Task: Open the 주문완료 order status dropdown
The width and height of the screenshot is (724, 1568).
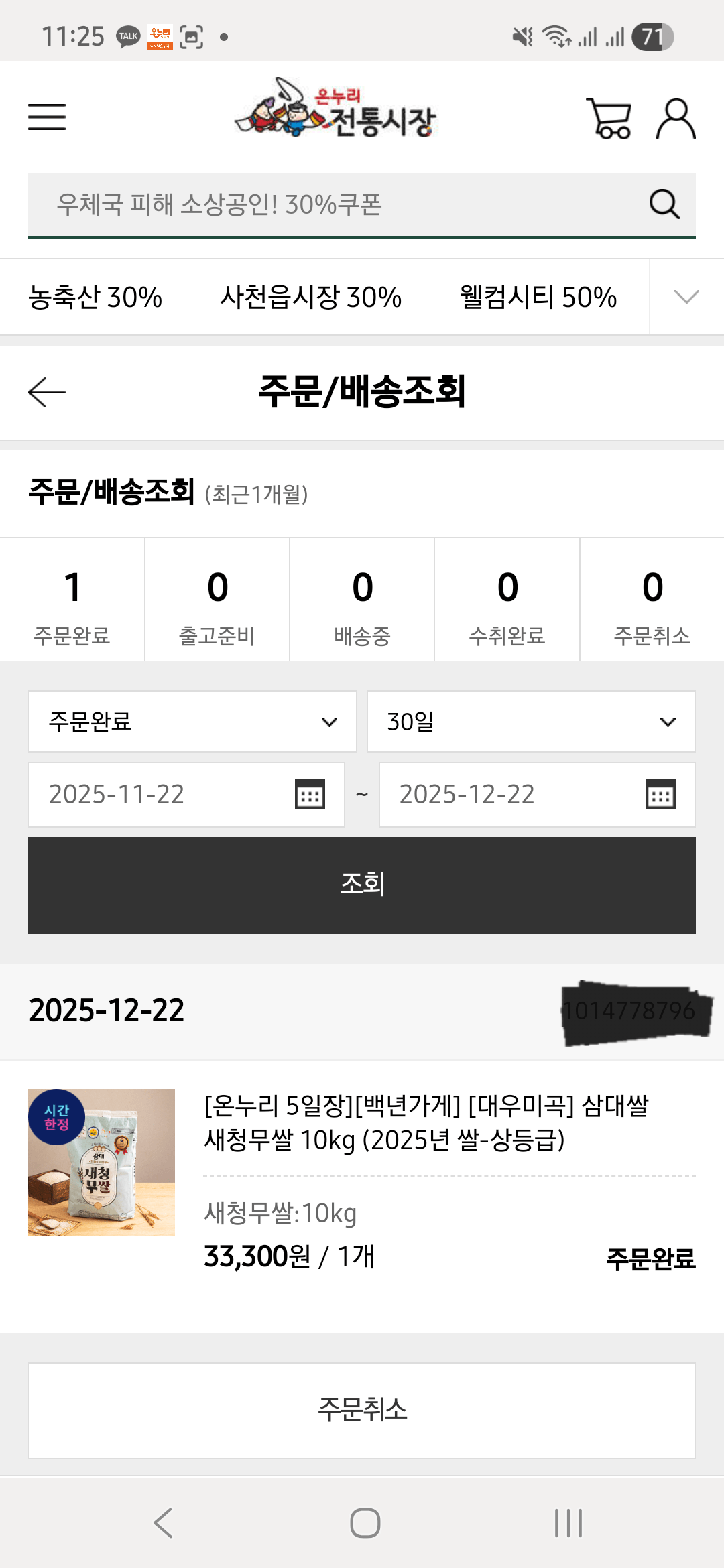Action: tap(192, 721)
